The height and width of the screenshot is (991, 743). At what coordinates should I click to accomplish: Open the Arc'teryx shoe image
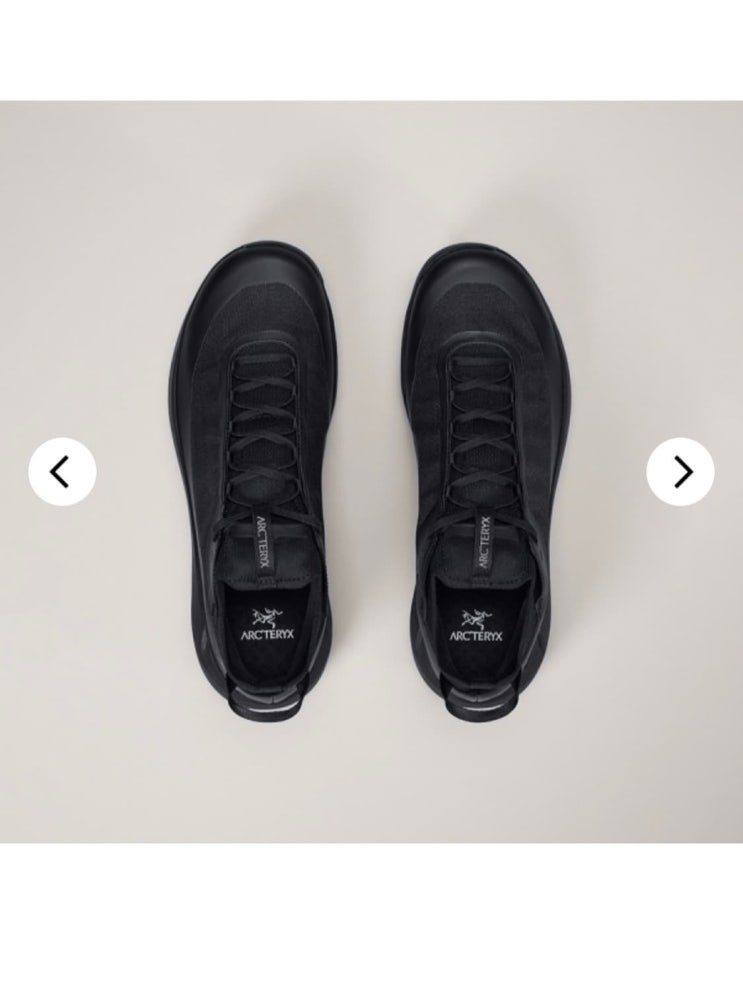[372, 471]
